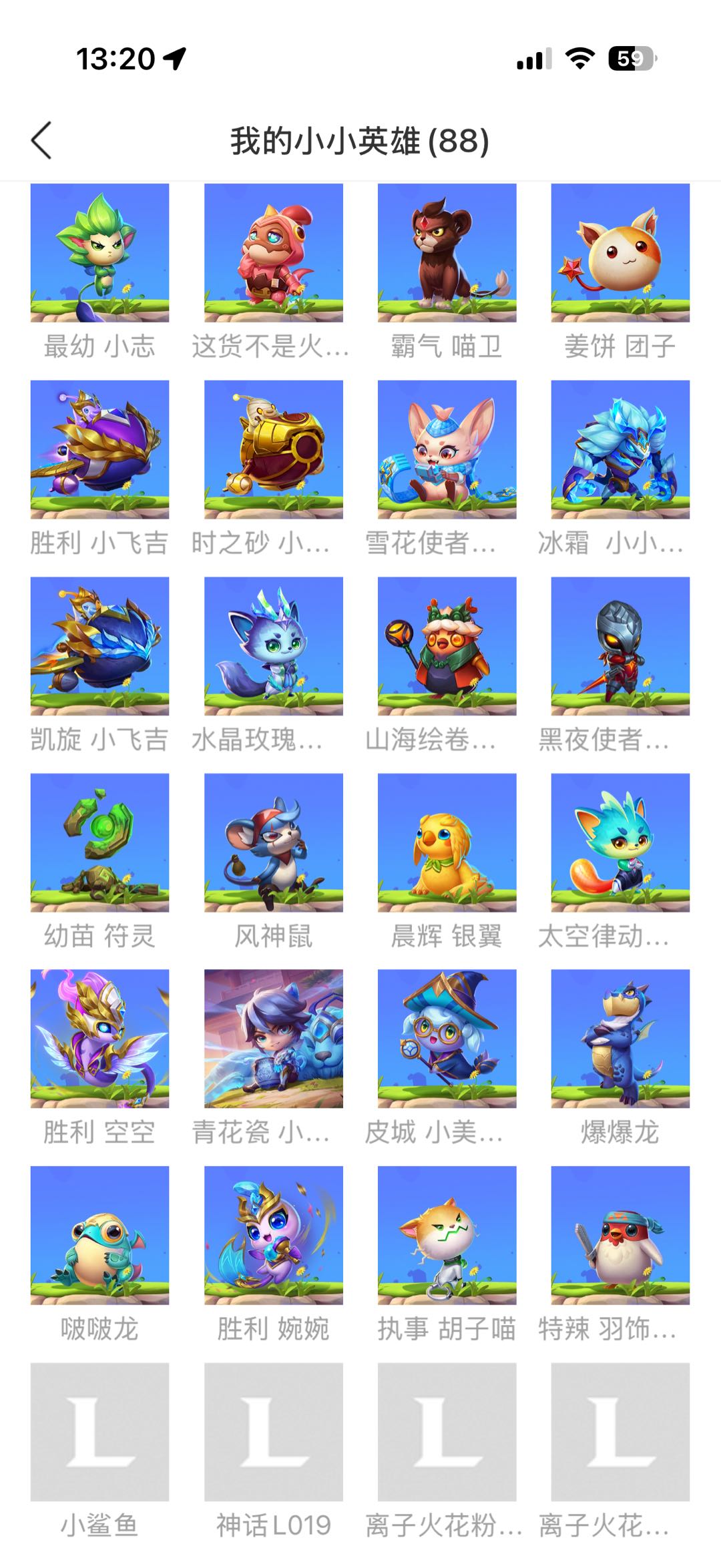Open the 幼苗 符灵 hero
The image size is (721, 1568).
99,842
